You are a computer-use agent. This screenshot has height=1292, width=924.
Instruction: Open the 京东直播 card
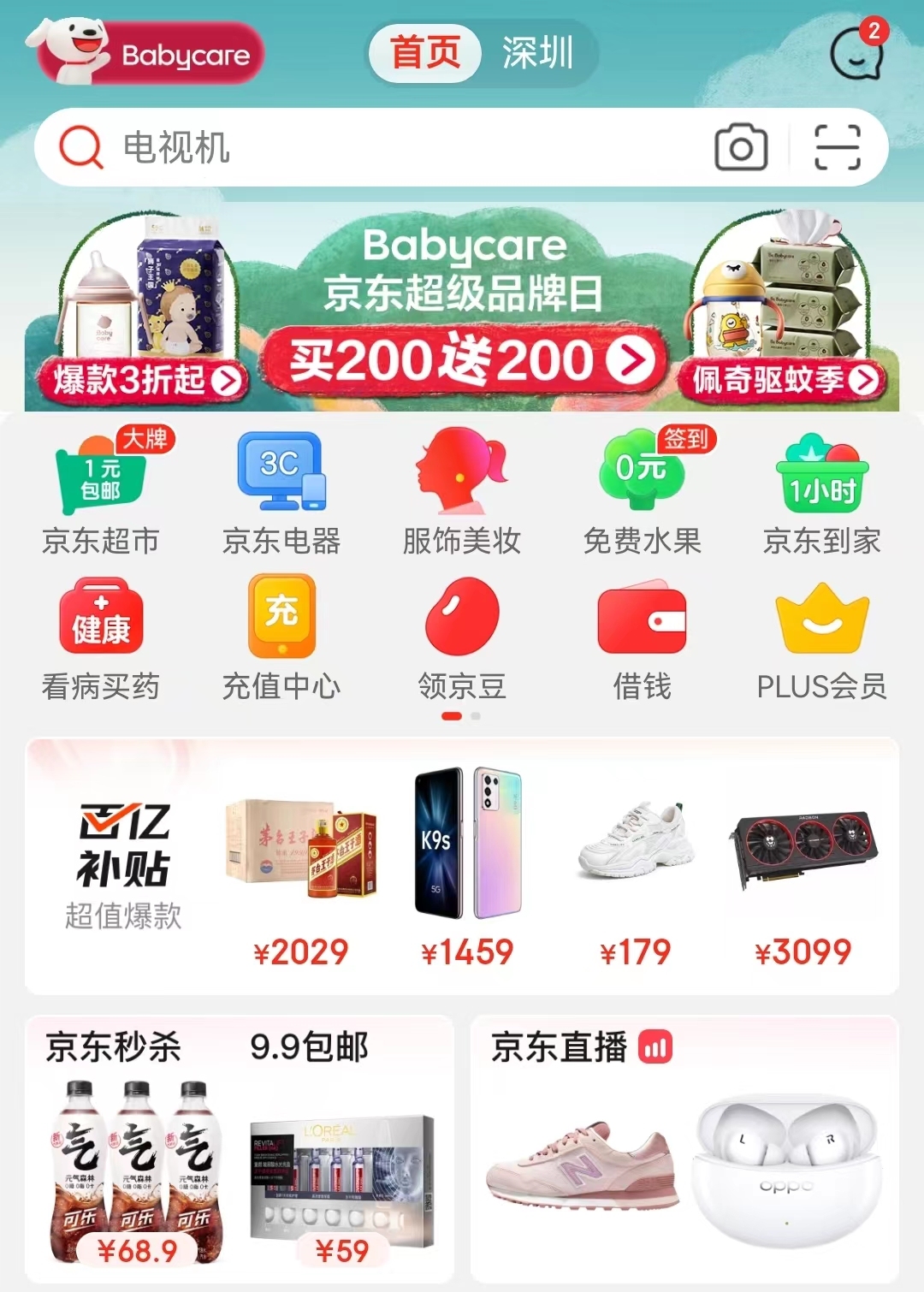tap(684, 1147)
